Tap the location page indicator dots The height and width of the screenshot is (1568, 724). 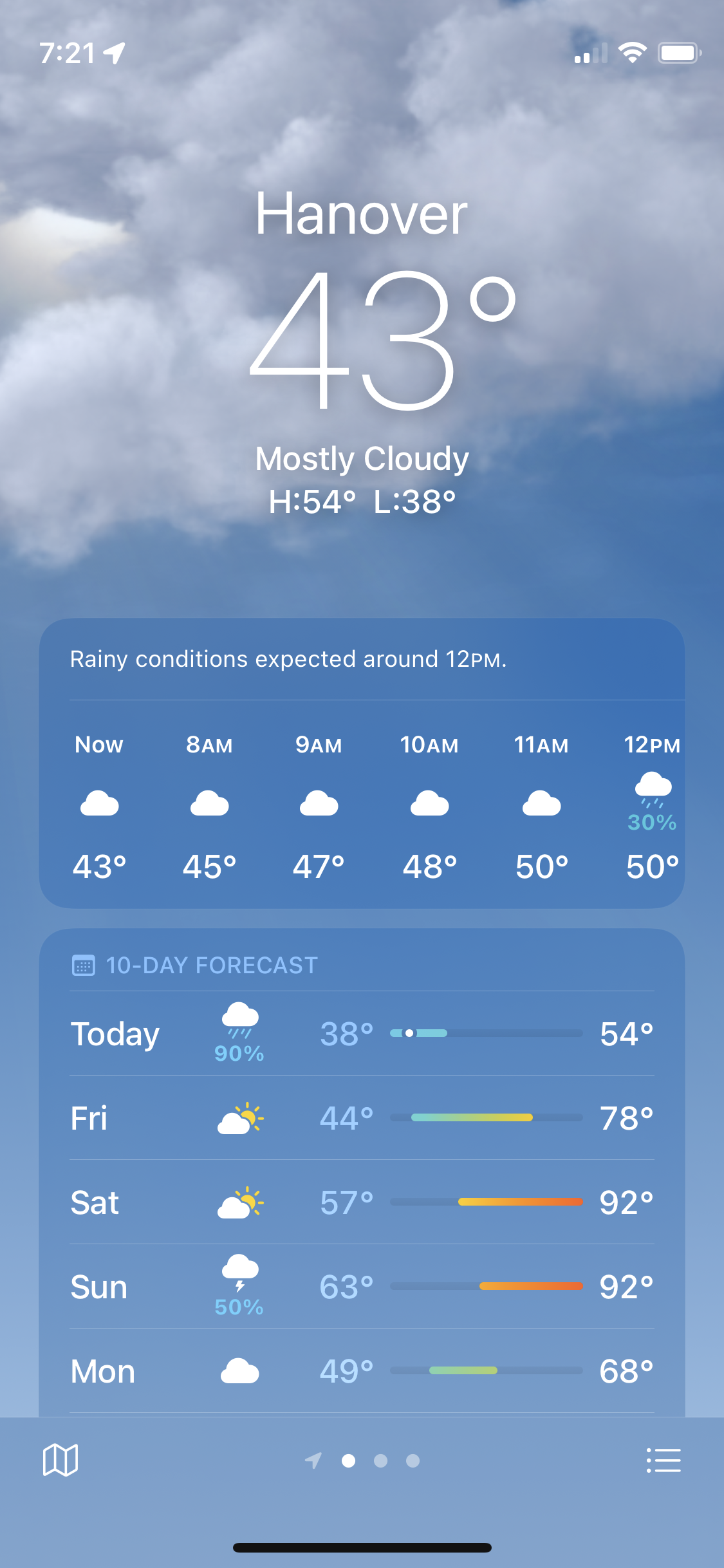[x=362, y=1461]
